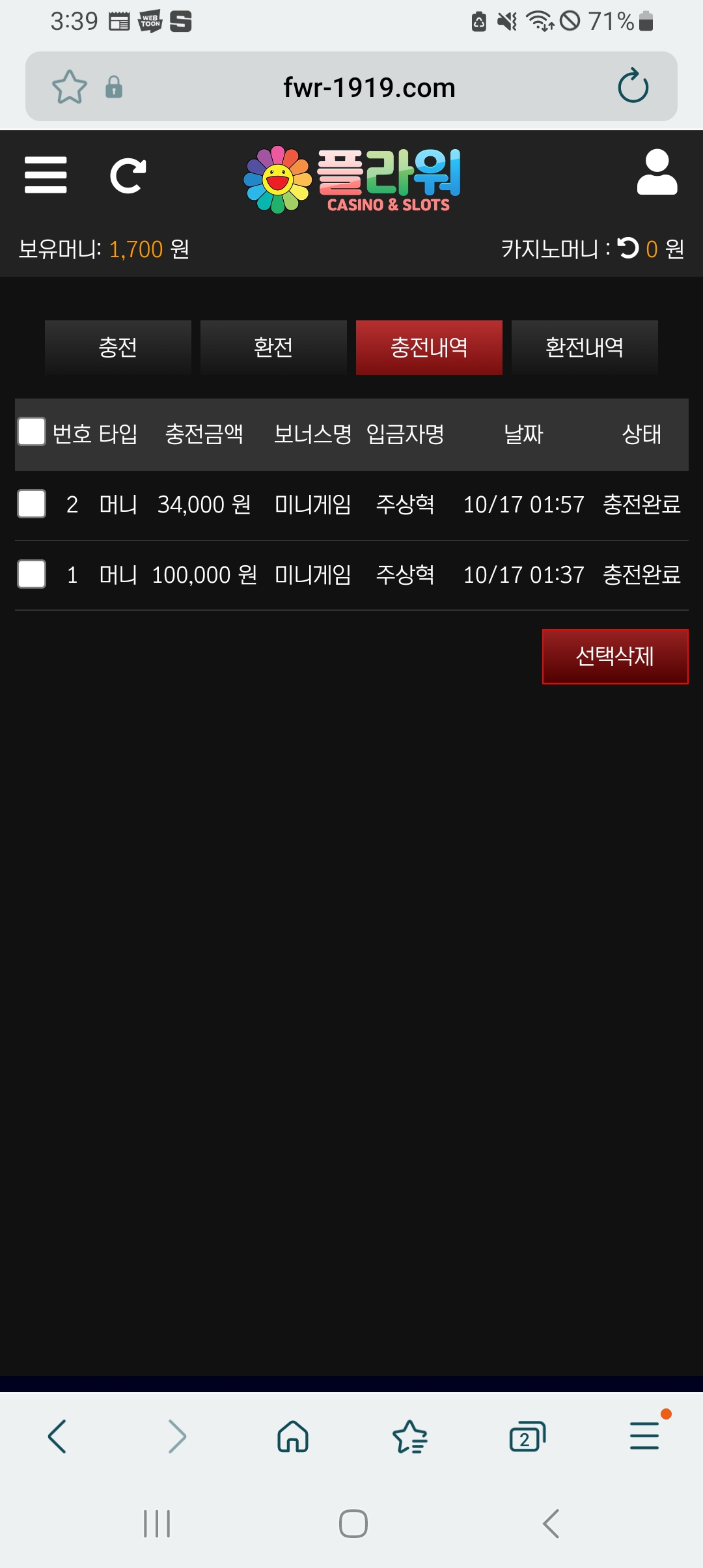The width and height of the screenshot is (703, 1568).
Task: Go back in the browser toolbar
Action: point(57,1436)
